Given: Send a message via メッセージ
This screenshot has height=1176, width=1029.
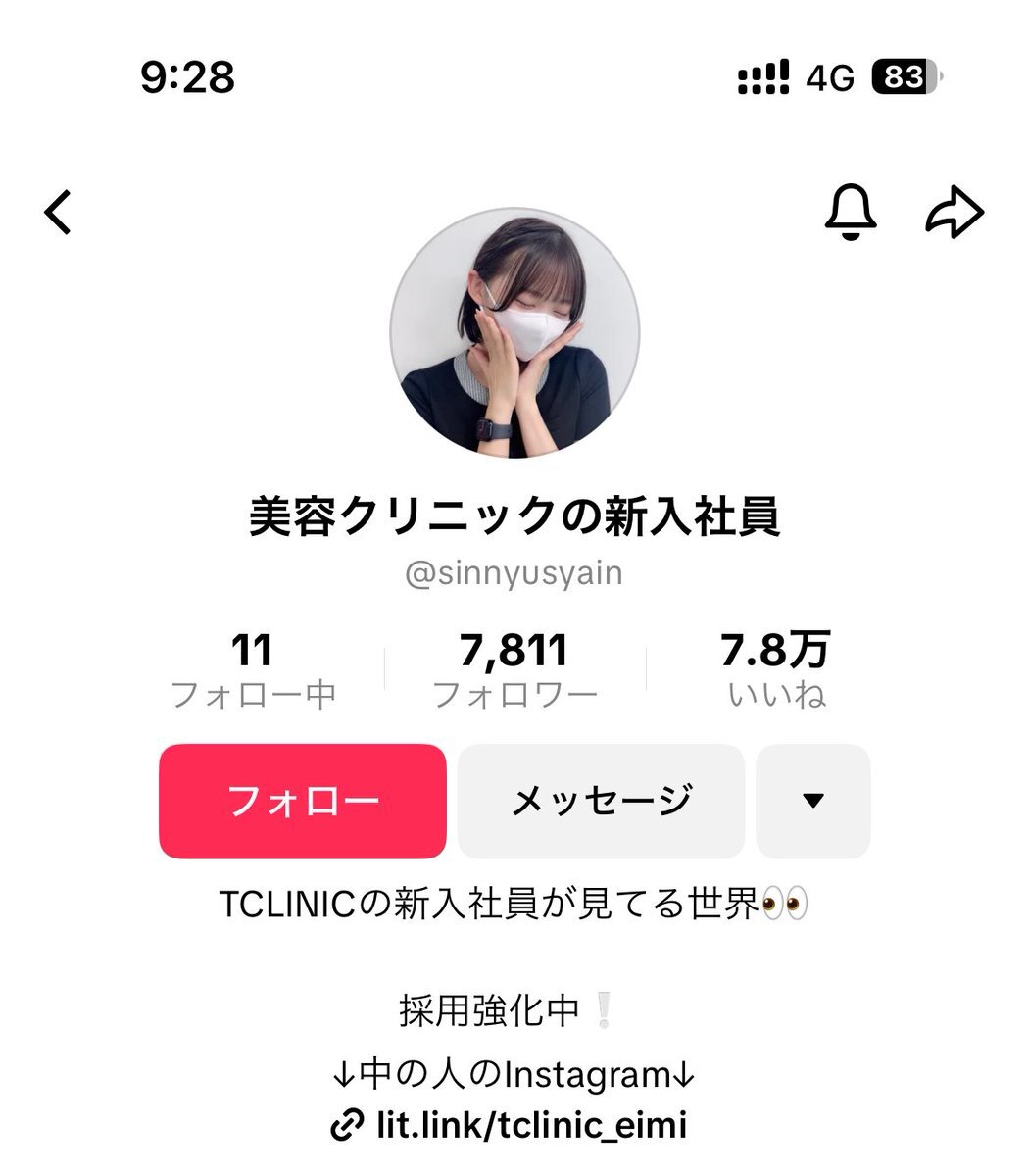Looking at the screenshot, I should click(601, 801).
